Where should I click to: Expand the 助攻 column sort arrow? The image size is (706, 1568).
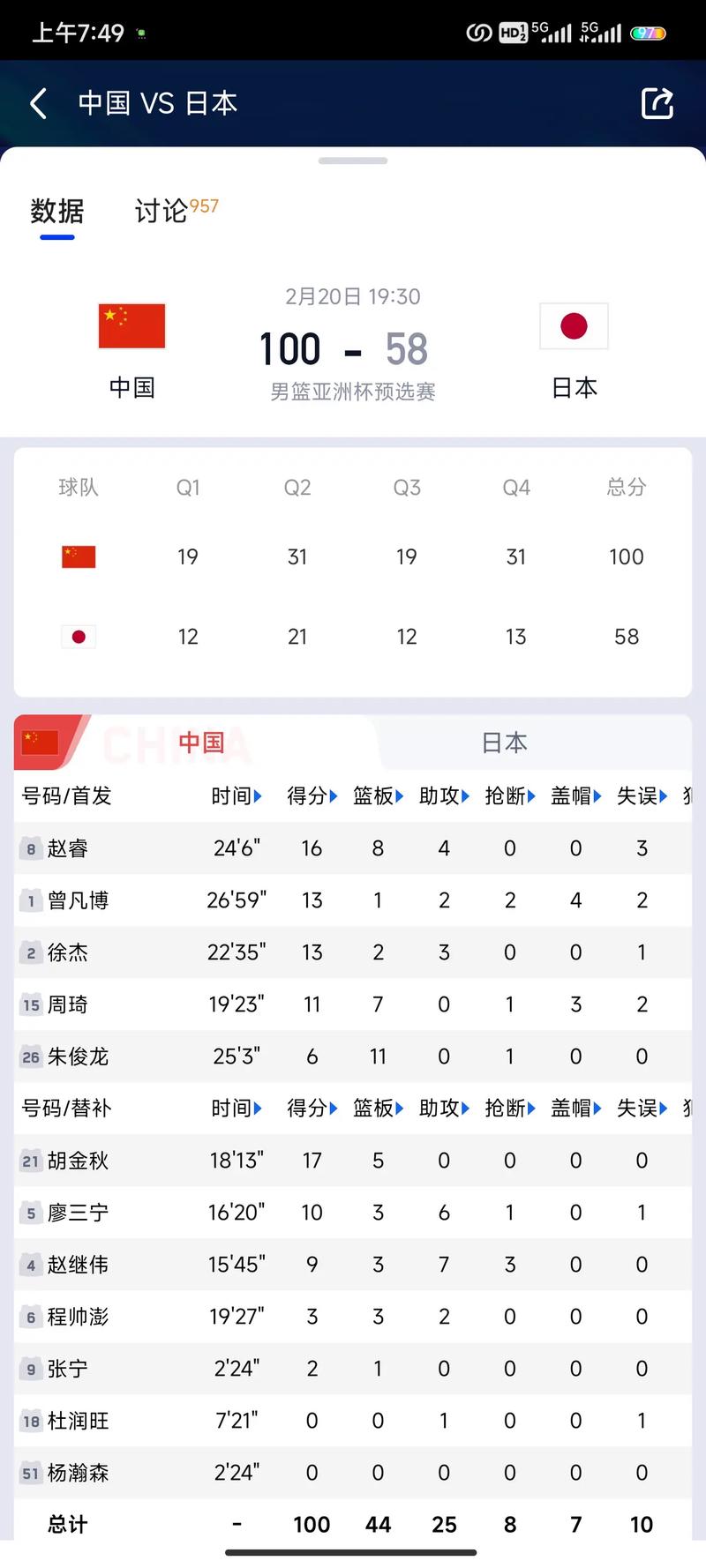point(466,795)
